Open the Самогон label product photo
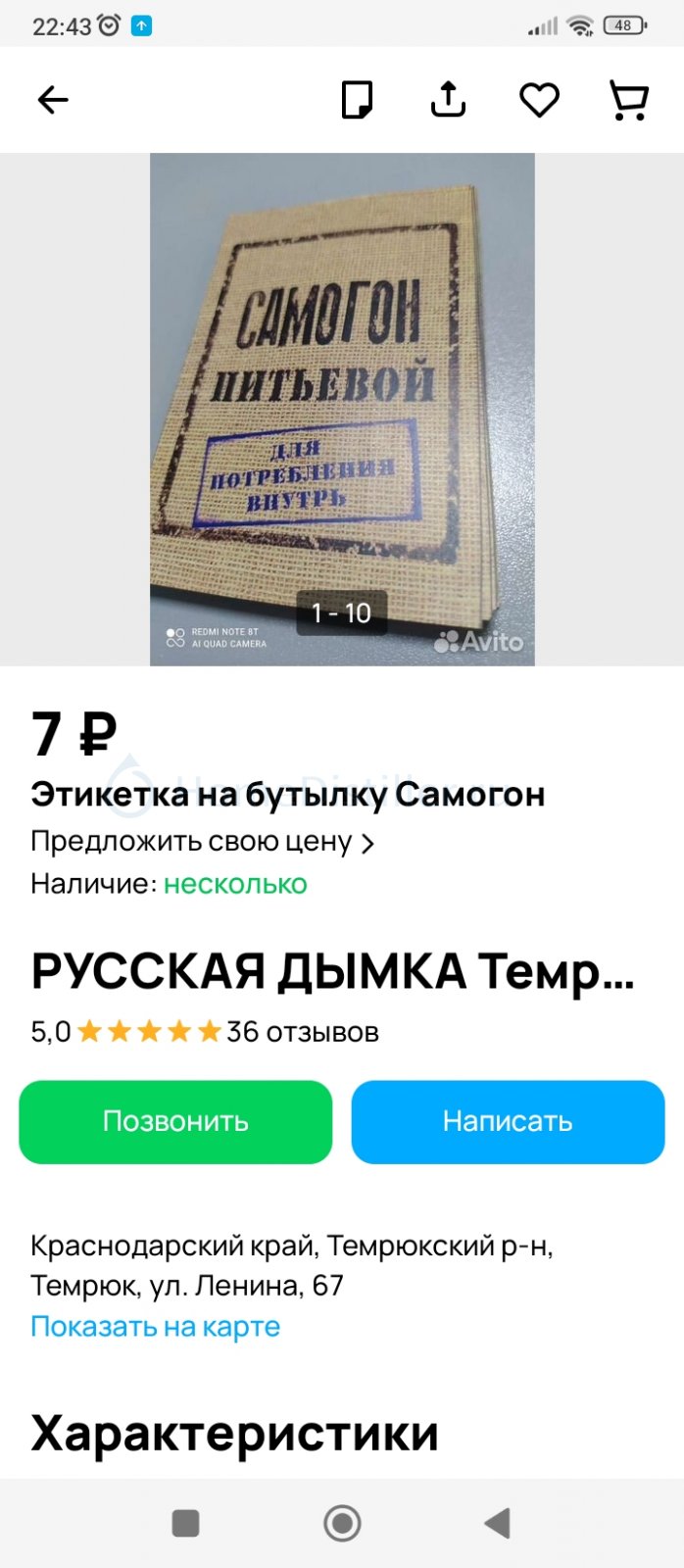Screen dimensions: 684x1568 click(342, 410)
